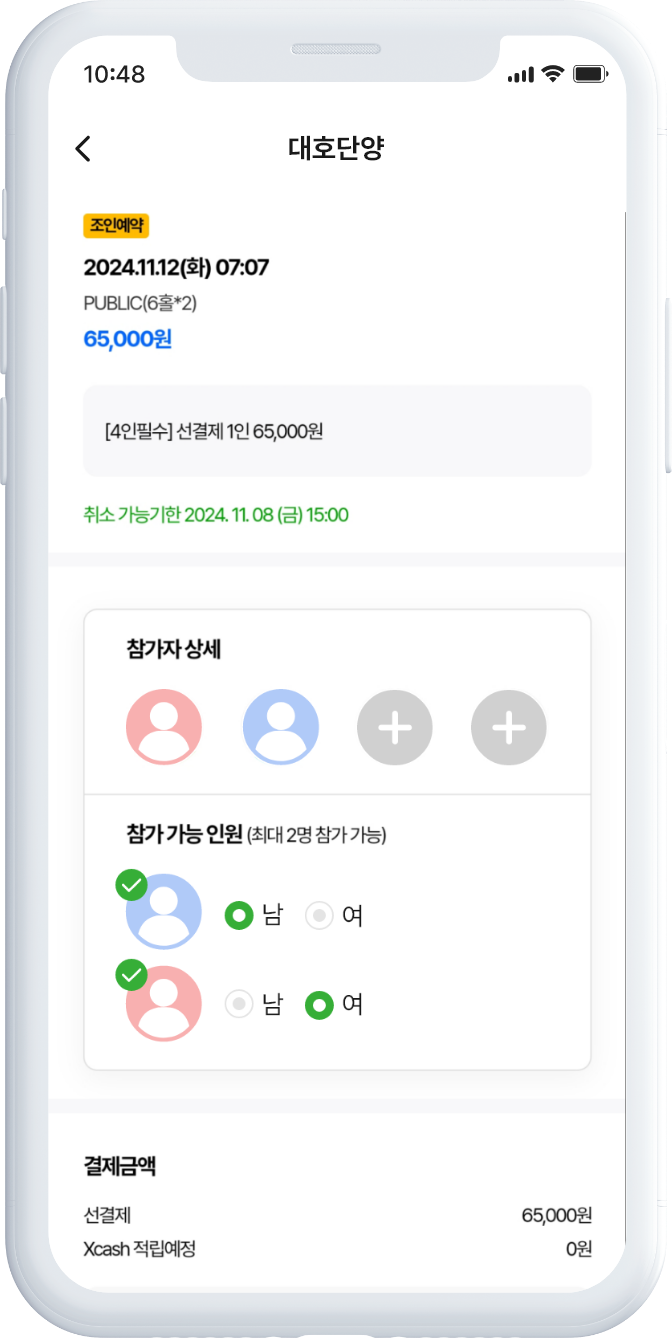The width and height of the screenshot is (672, 1338).
Task: Uncheck the pink participant under 참가 가능 인원
Action: coord(132,974)
